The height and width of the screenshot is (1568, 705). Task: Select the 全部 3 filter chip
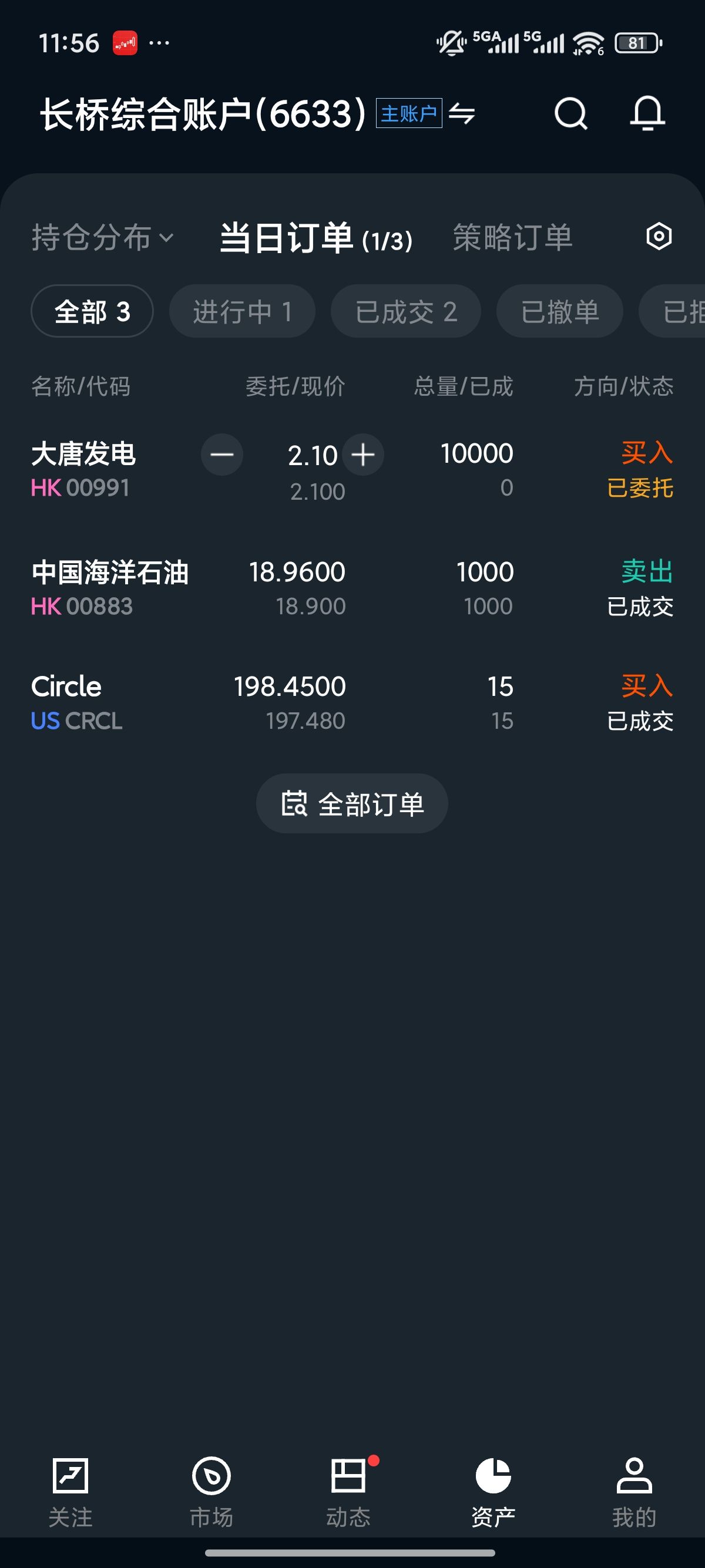[x=92, y=311]
